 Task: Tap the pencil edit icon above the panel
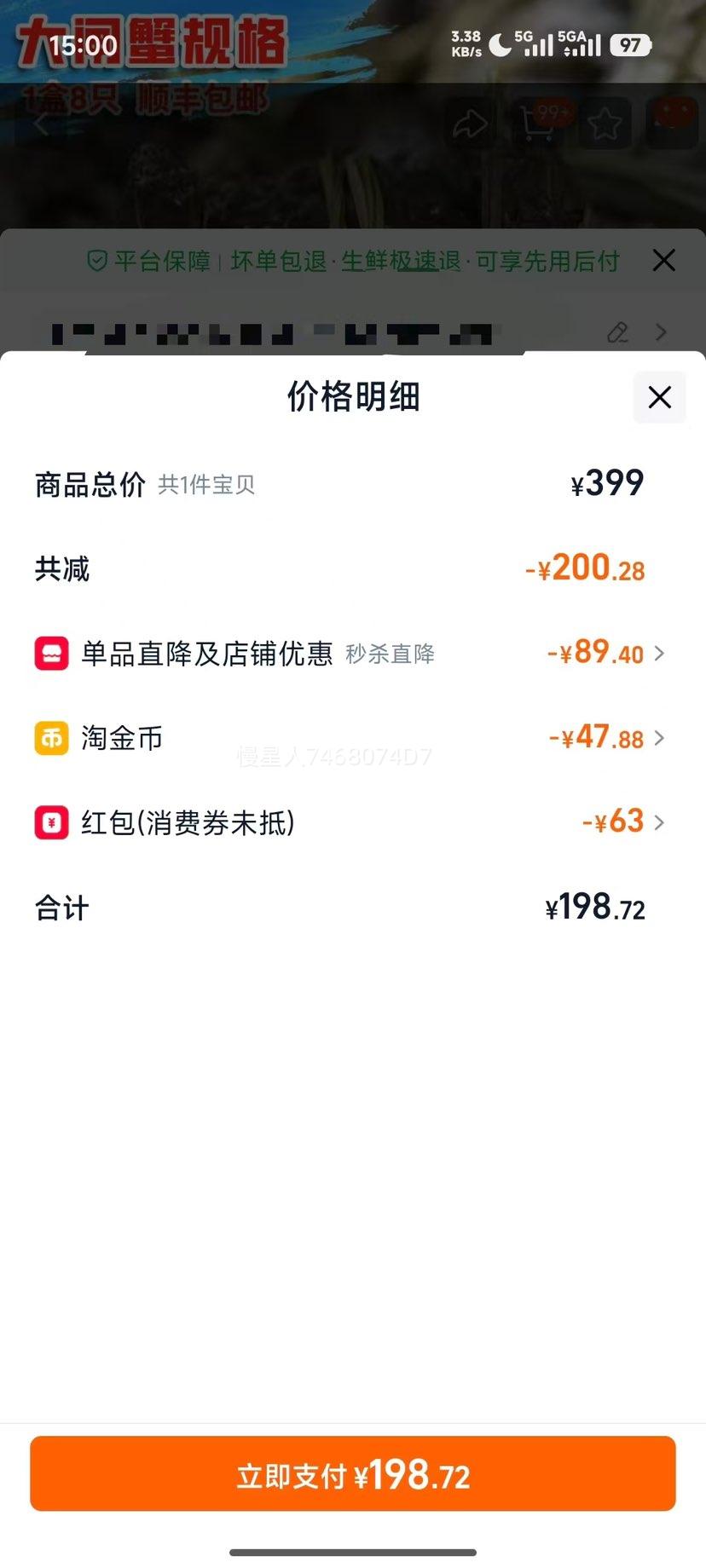[617, 332]
